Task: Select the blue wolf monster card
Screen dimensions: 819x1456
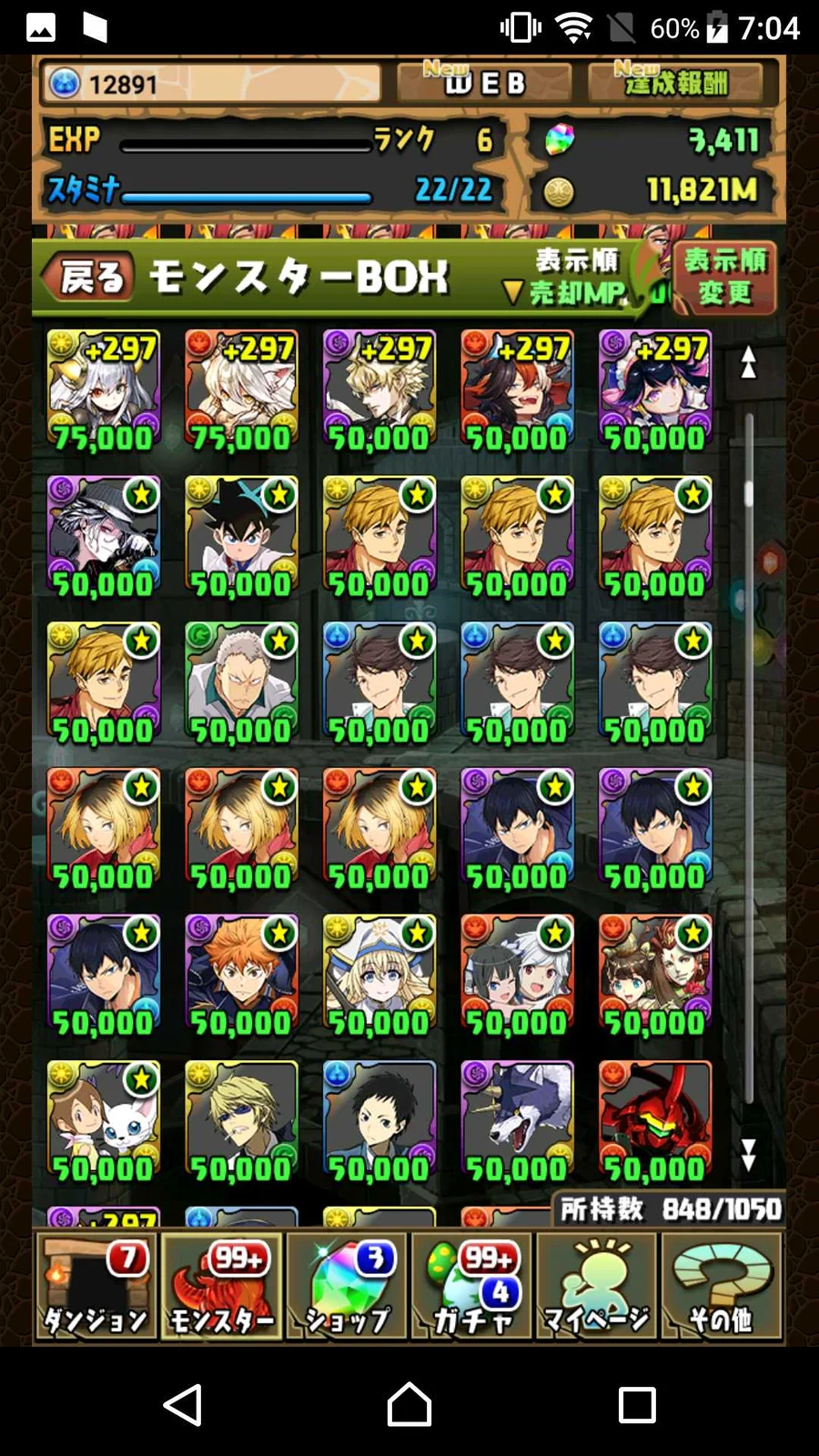Action: 517,1121
